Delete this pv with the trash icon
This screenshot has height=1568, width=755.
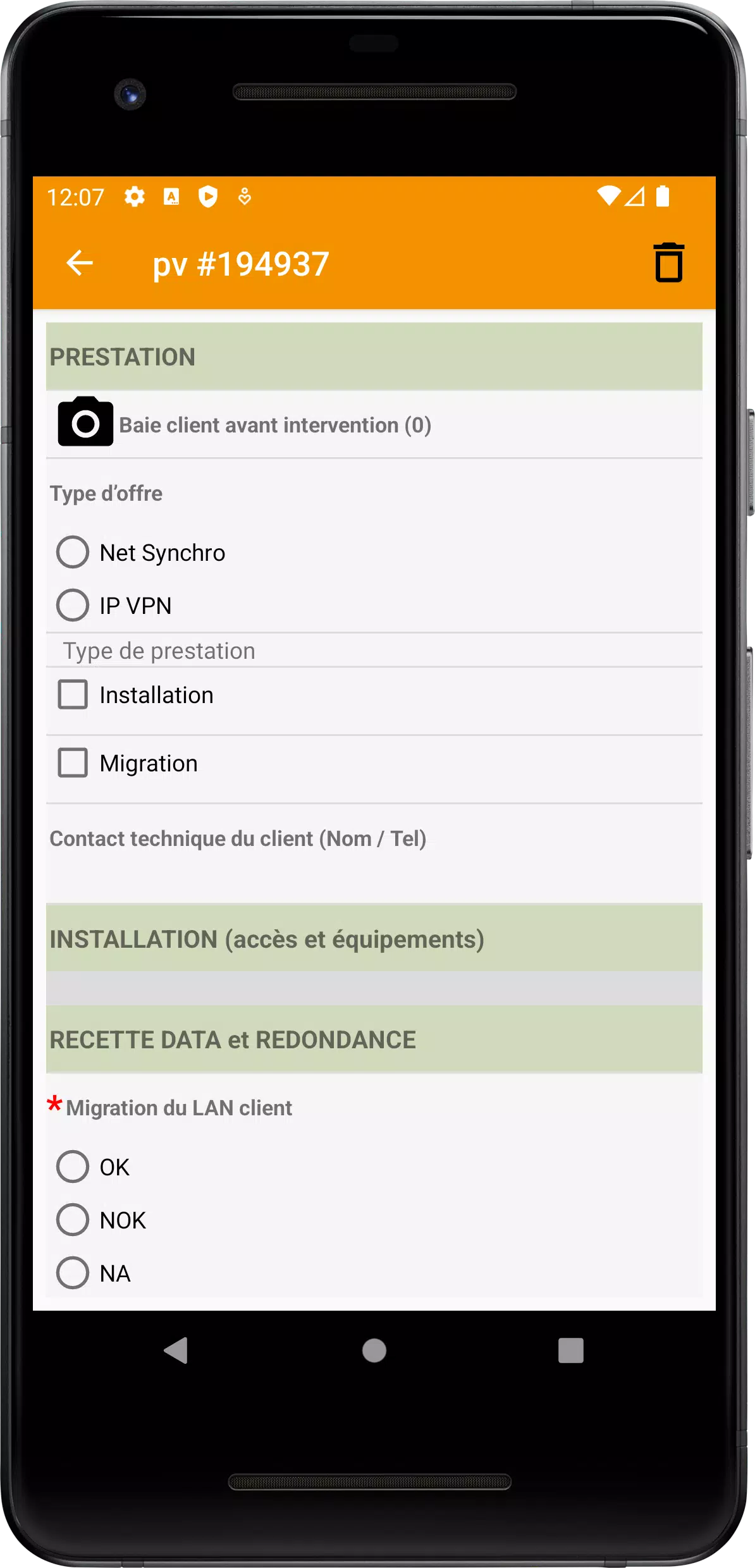click(668, 262)
